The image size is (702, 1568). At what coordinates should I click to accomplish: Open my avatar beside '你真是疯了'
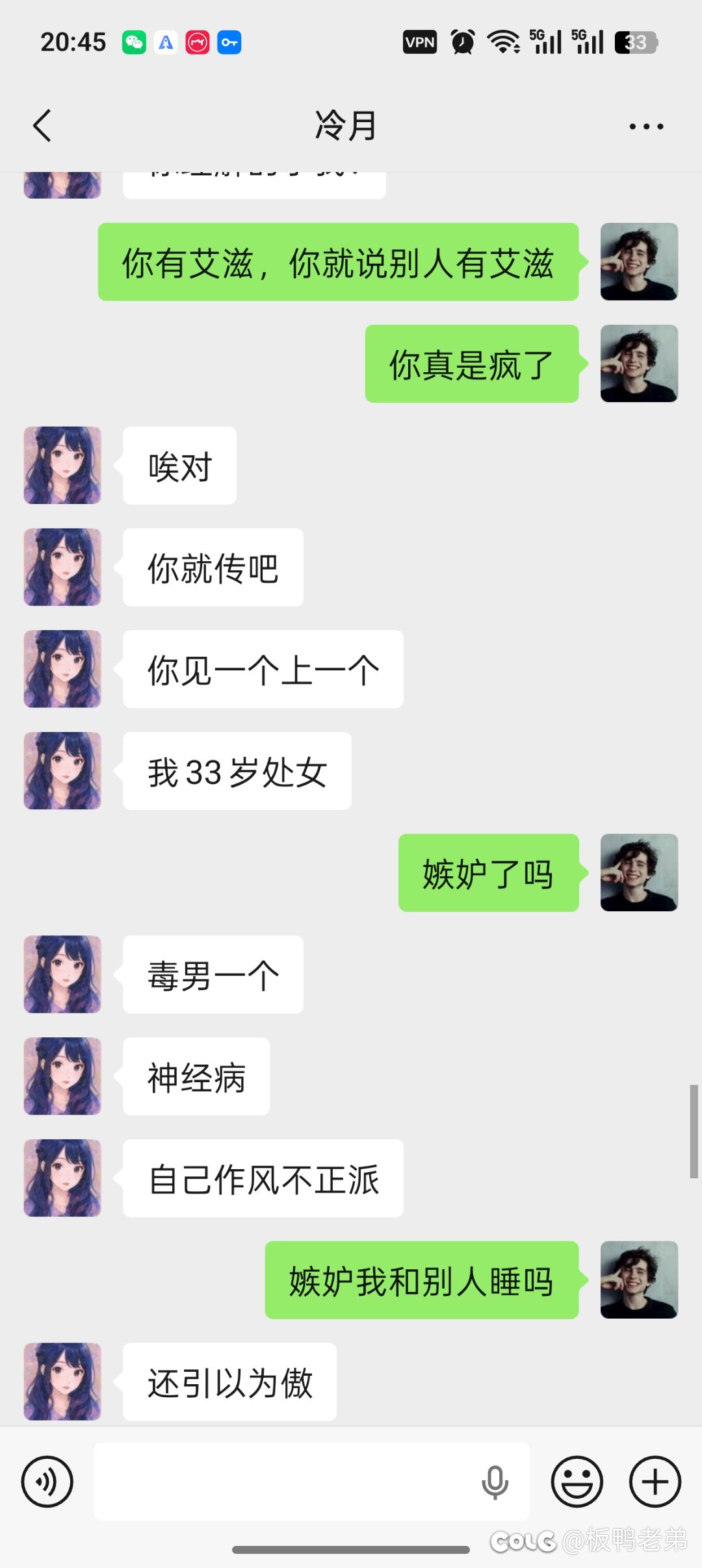point(639,364)
